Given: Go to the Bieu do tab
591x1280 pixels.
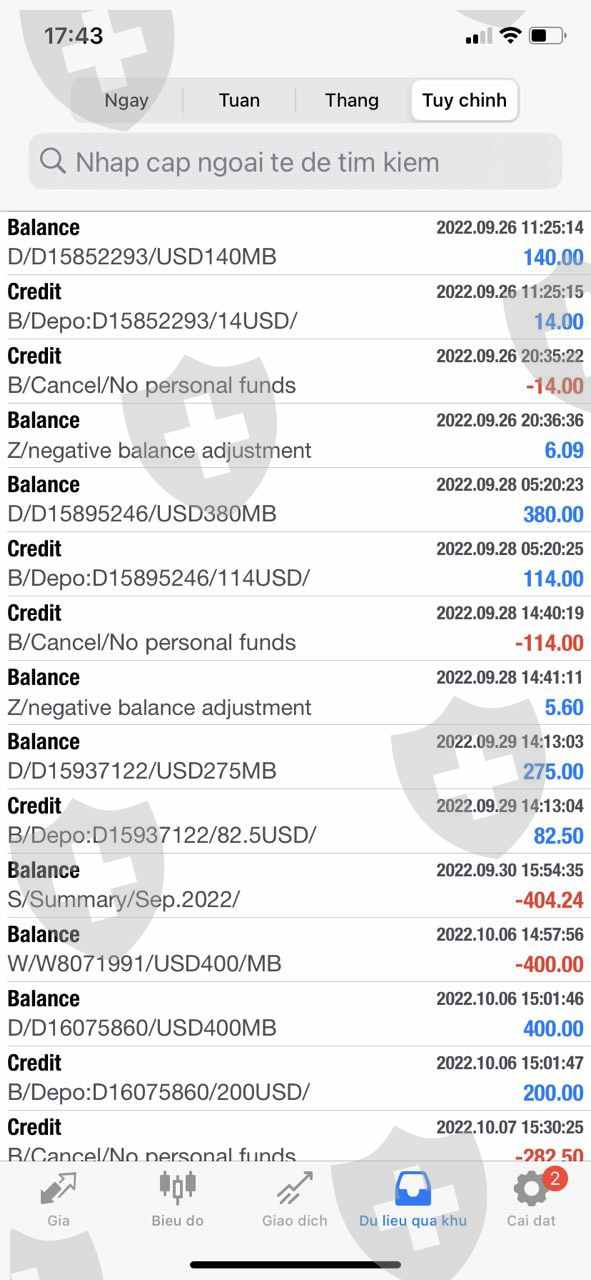Looking at the screenshot, I should click(177, 1198).
